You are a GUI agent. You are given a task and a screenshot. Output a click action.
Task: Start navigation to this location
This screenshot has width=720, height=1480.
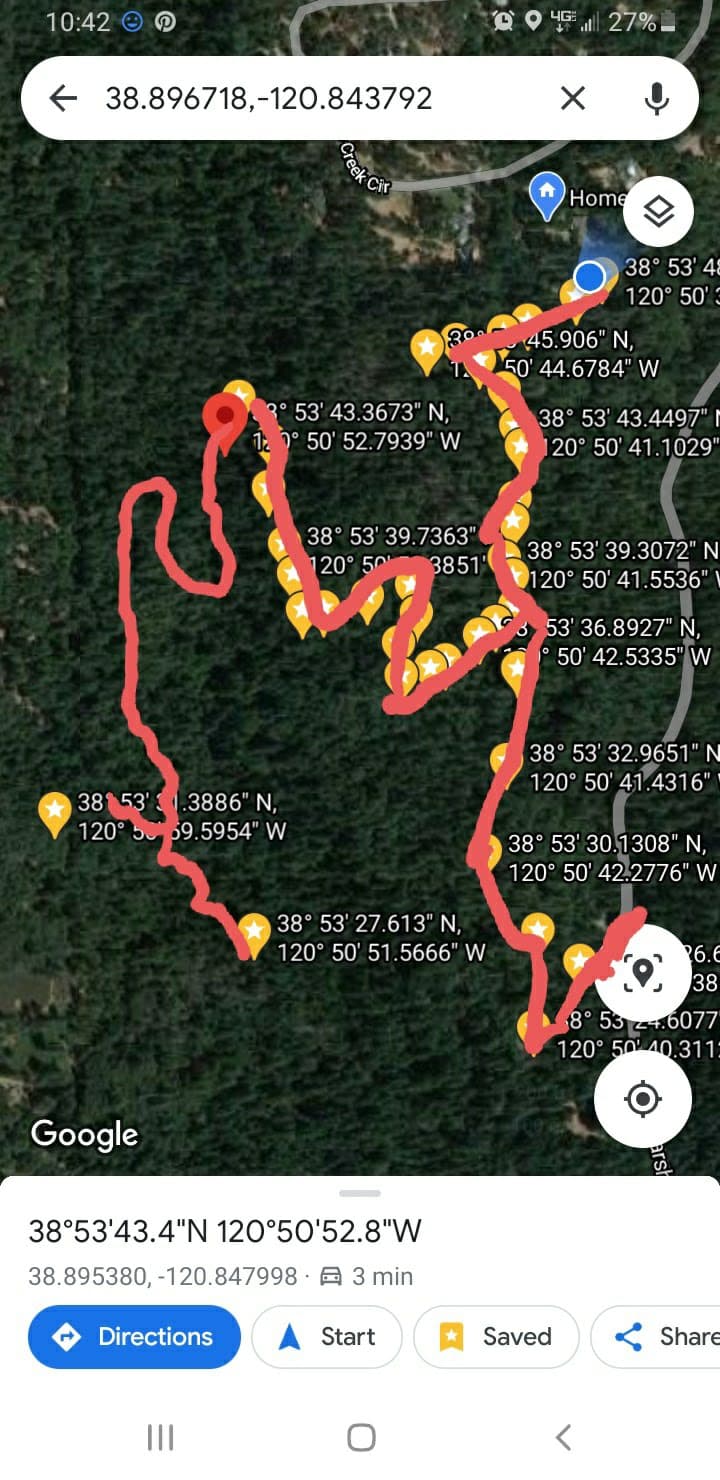(x=327, y=1336)
